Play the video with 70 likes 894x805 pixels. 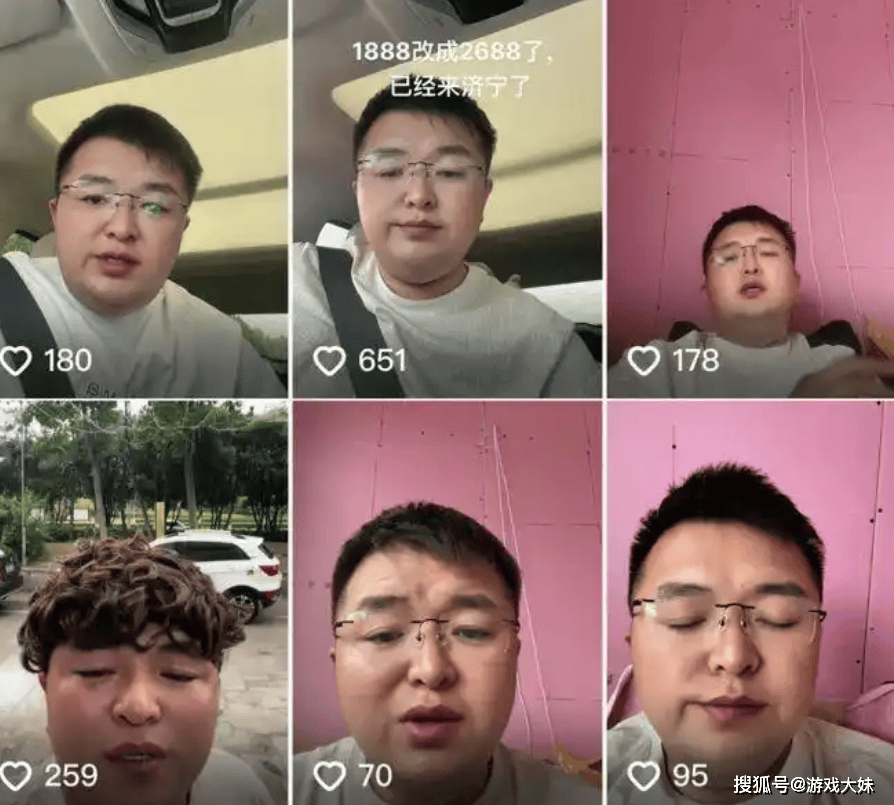(x=447, y=600)
